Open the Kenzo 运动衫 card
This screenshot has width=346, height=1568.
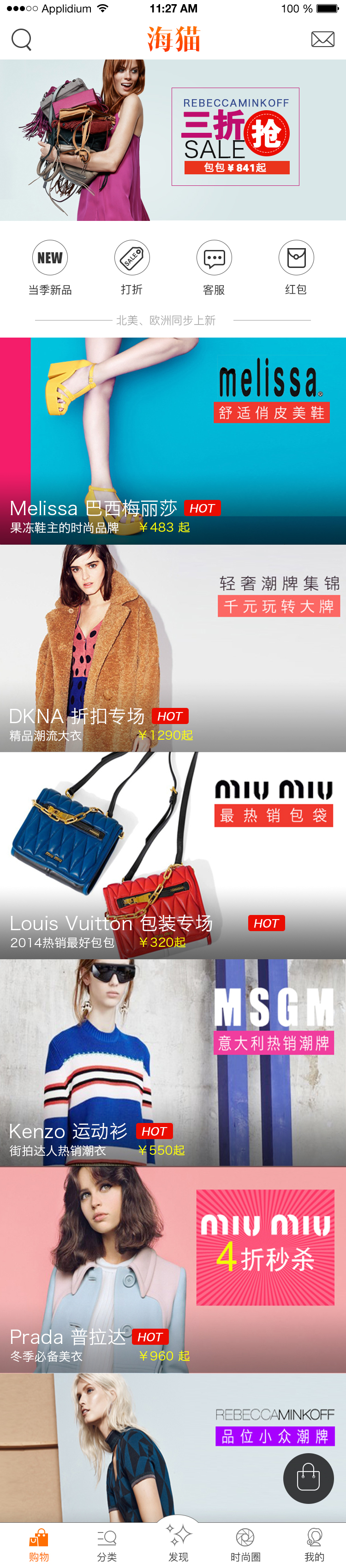(x=173, y=1063)
